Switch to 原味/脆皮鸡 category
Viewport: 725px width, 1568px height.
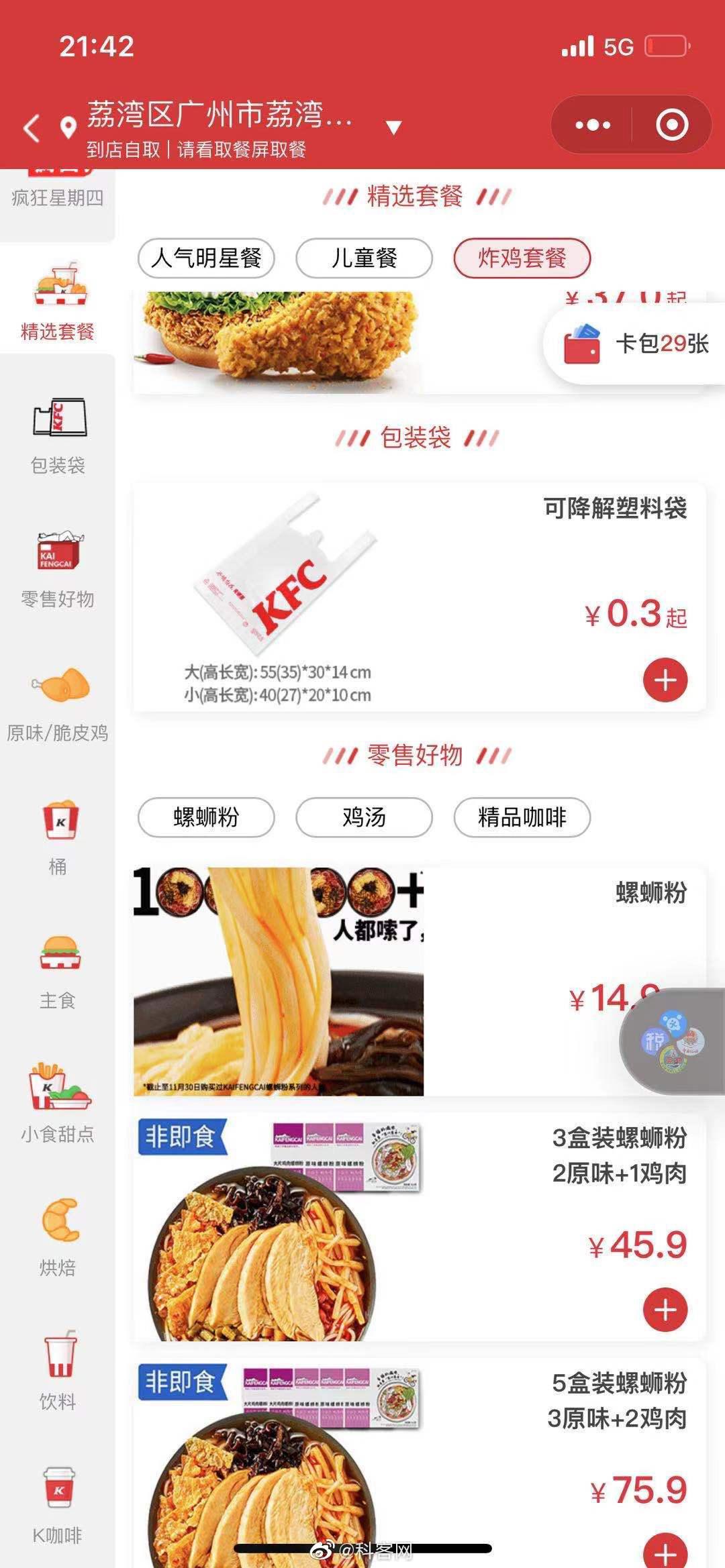[58, 704]
